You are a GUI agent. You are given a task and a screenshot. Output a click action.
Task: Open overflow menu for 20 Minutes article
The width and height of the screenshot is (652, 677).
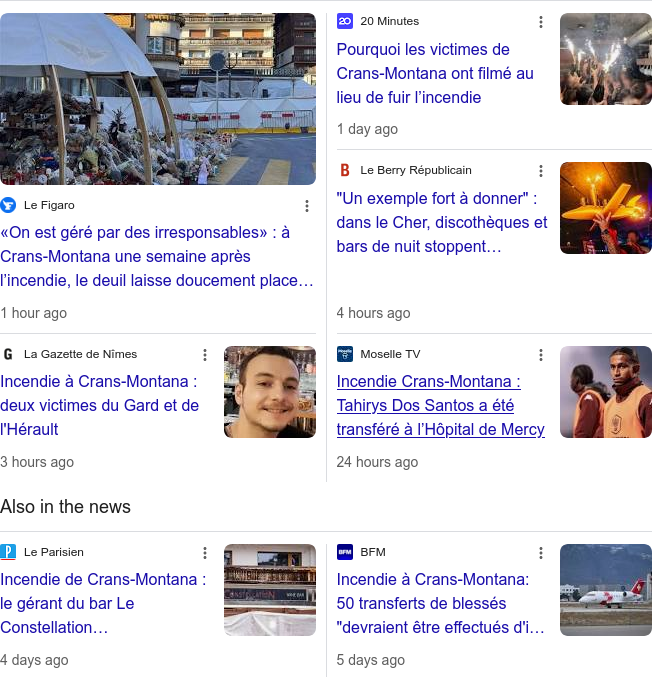pyautogui.click(x=541, y=22)
